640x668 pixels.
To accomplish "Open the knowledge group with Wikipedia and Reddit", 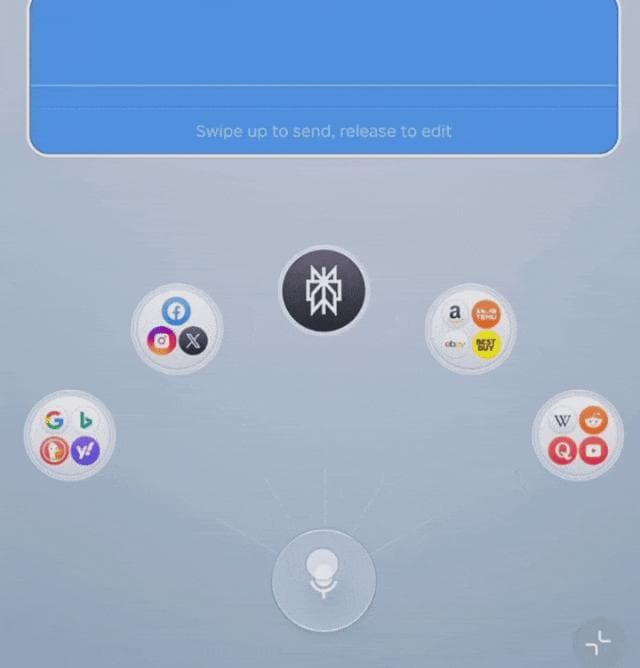I will tap(578, 435).
